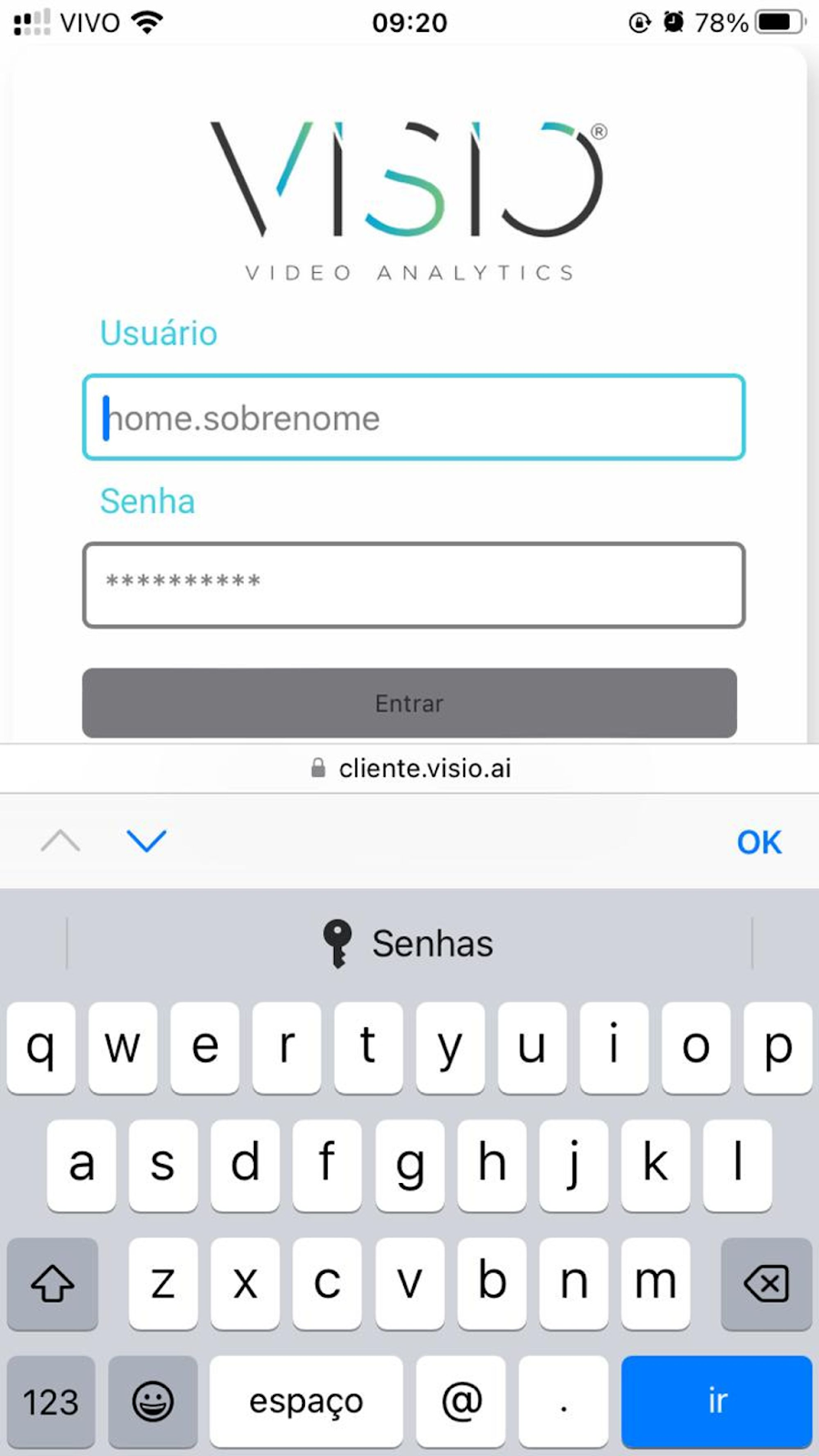The width and height of the screenshot is (819, 1456).
Task: Focus the Usuário text field
Action: pyautogui.click(x=413, y=418)
